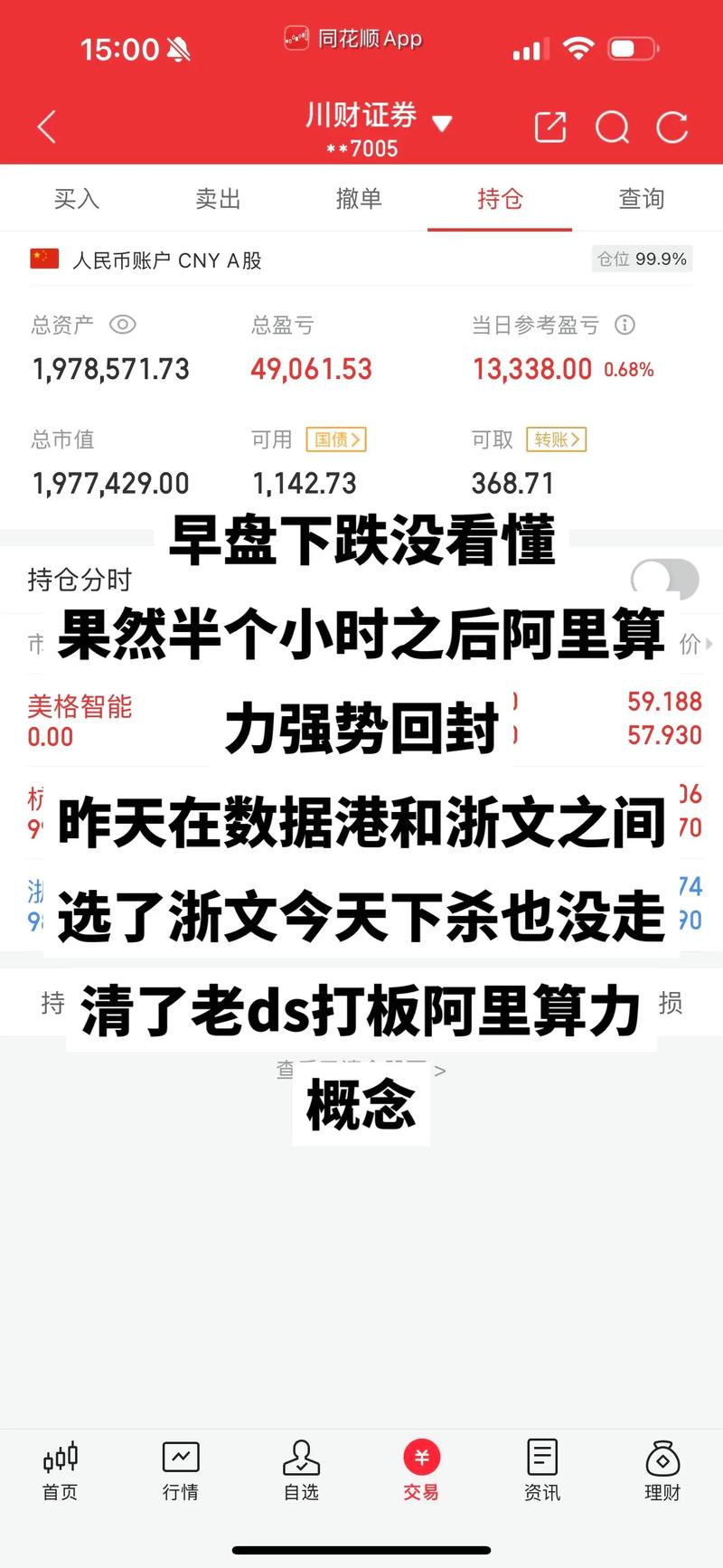Refresh the holdings data

click(x=672, y=128)
